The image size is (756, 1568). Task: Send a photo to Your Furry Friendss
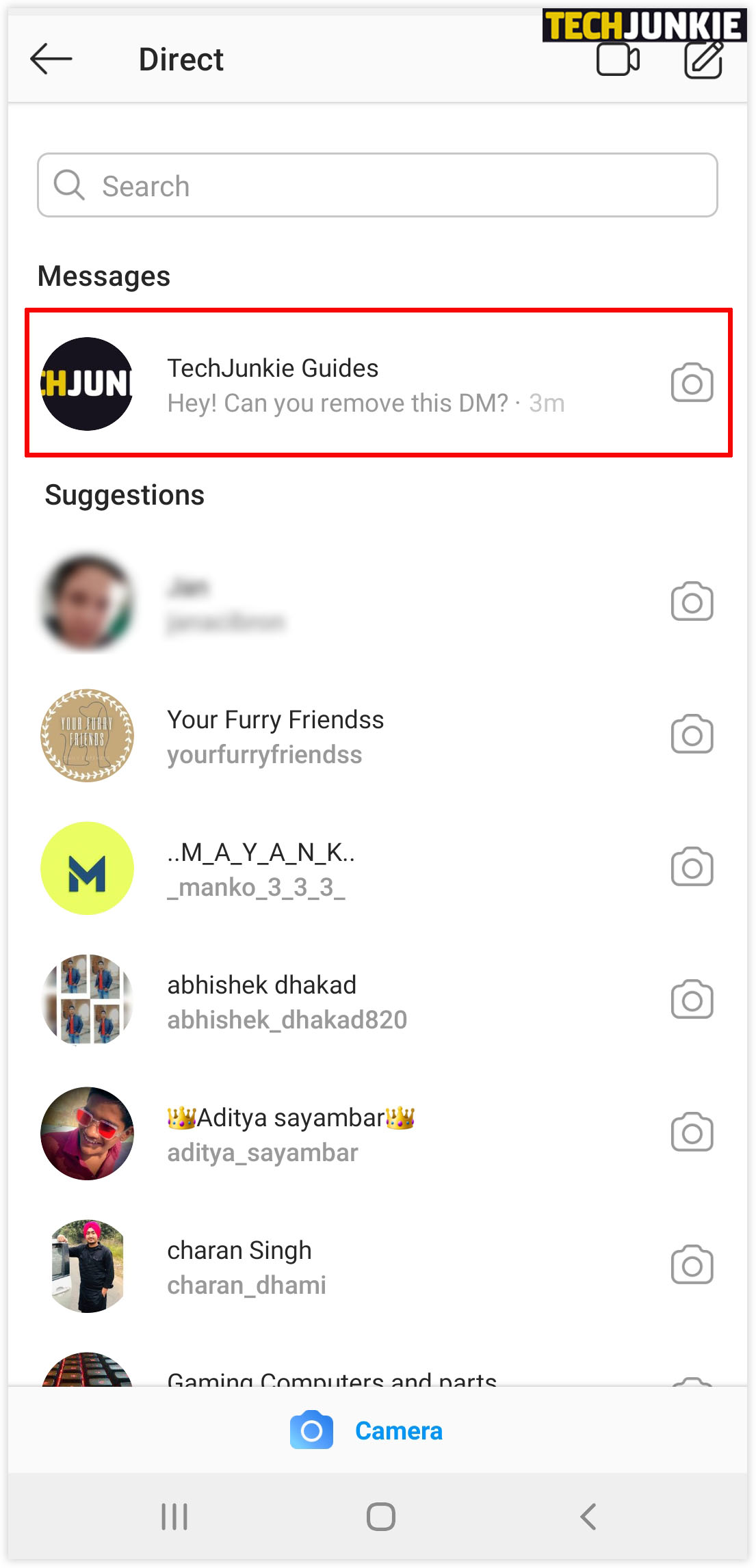(x=692, y=735)
